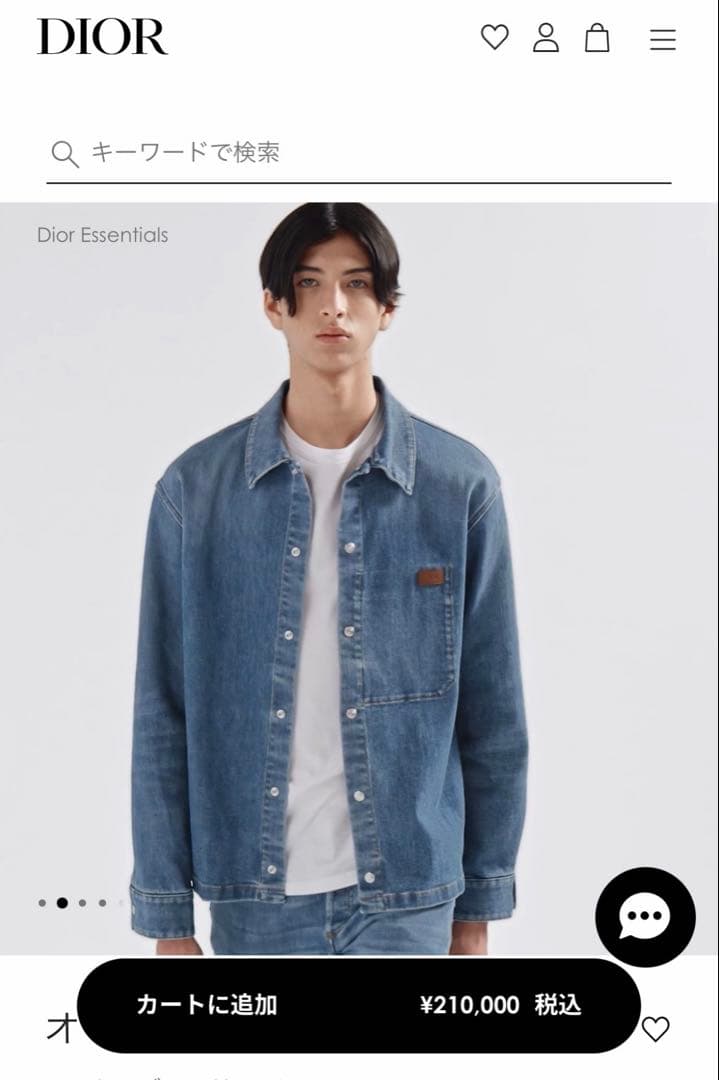Add the denim jacket to cart
This screenshot has height=1080, width=719.
[x=358, y=1005]
